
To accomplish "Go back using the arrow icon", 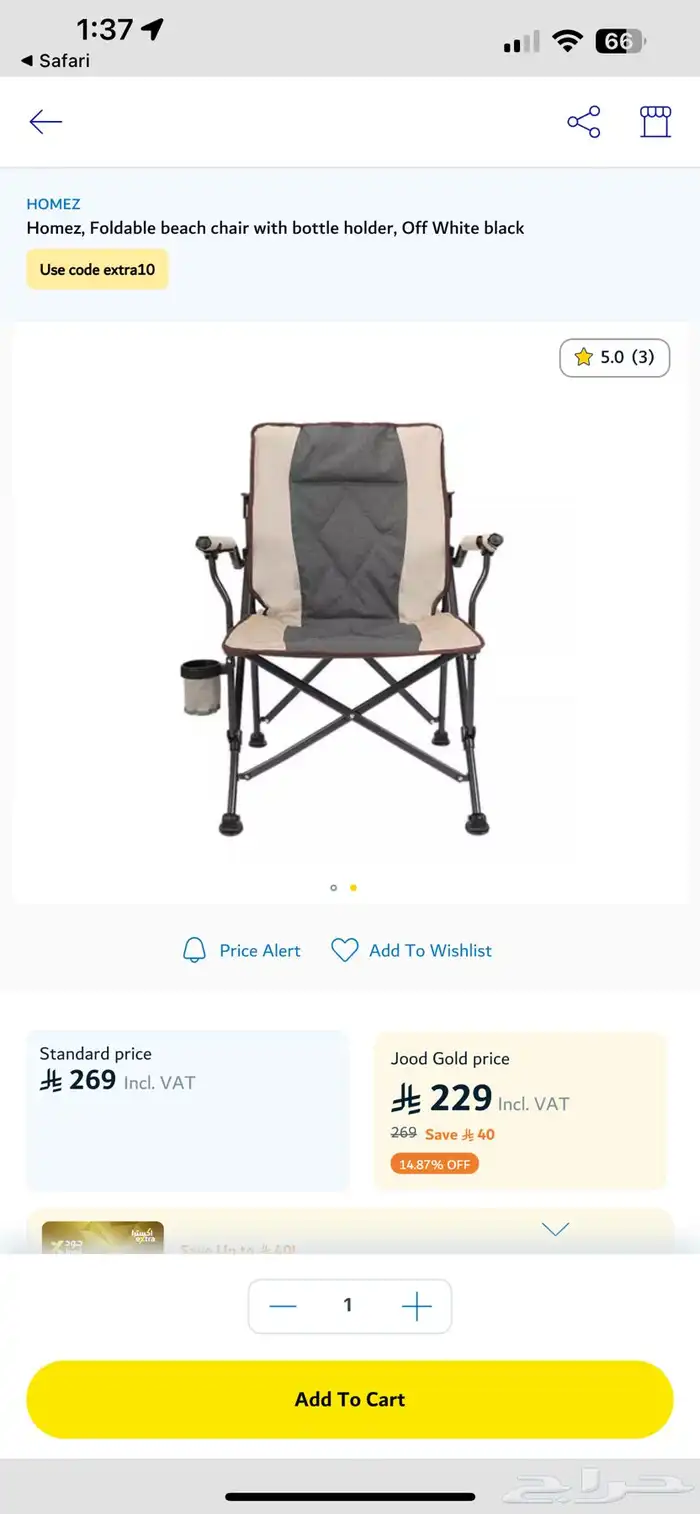I will [x=46, y=122].
